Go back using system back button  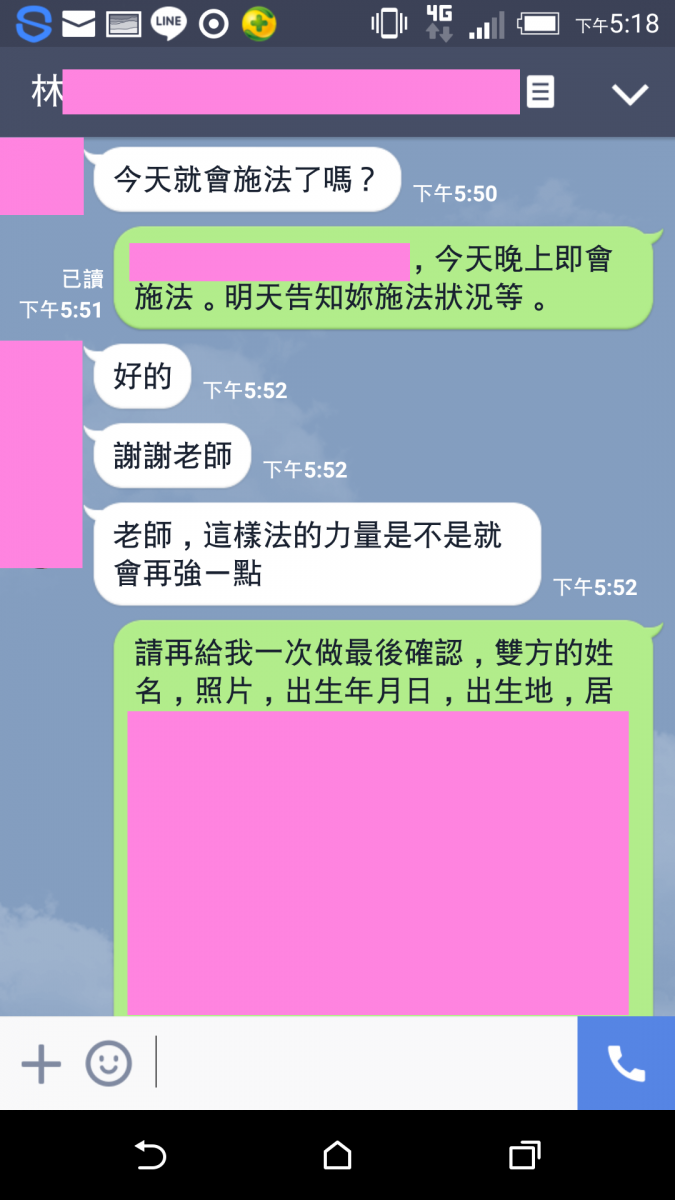[x=150, y=1156]
